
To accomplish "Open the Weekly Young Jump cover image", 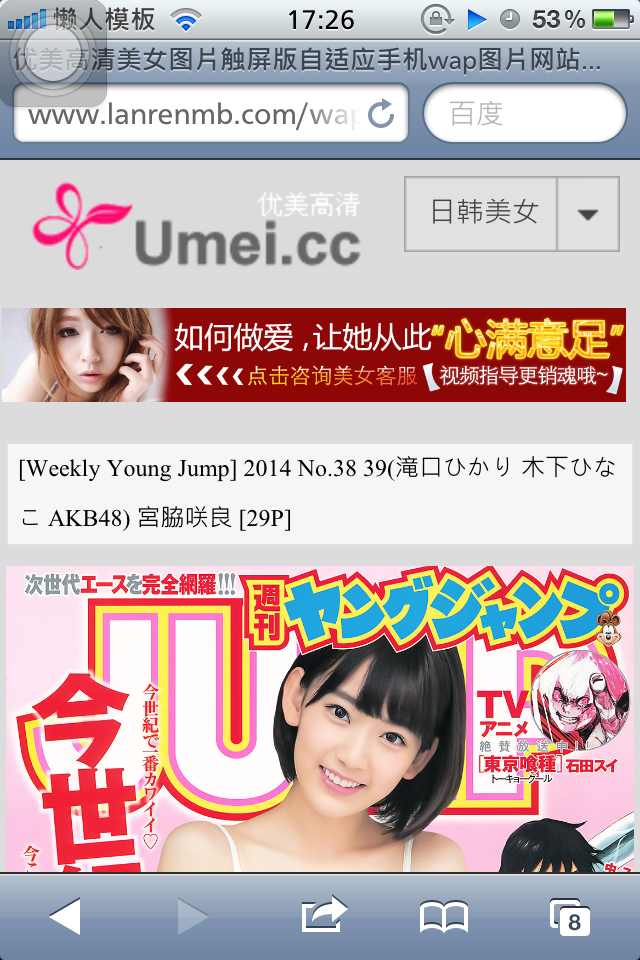I will coord(320,718).
